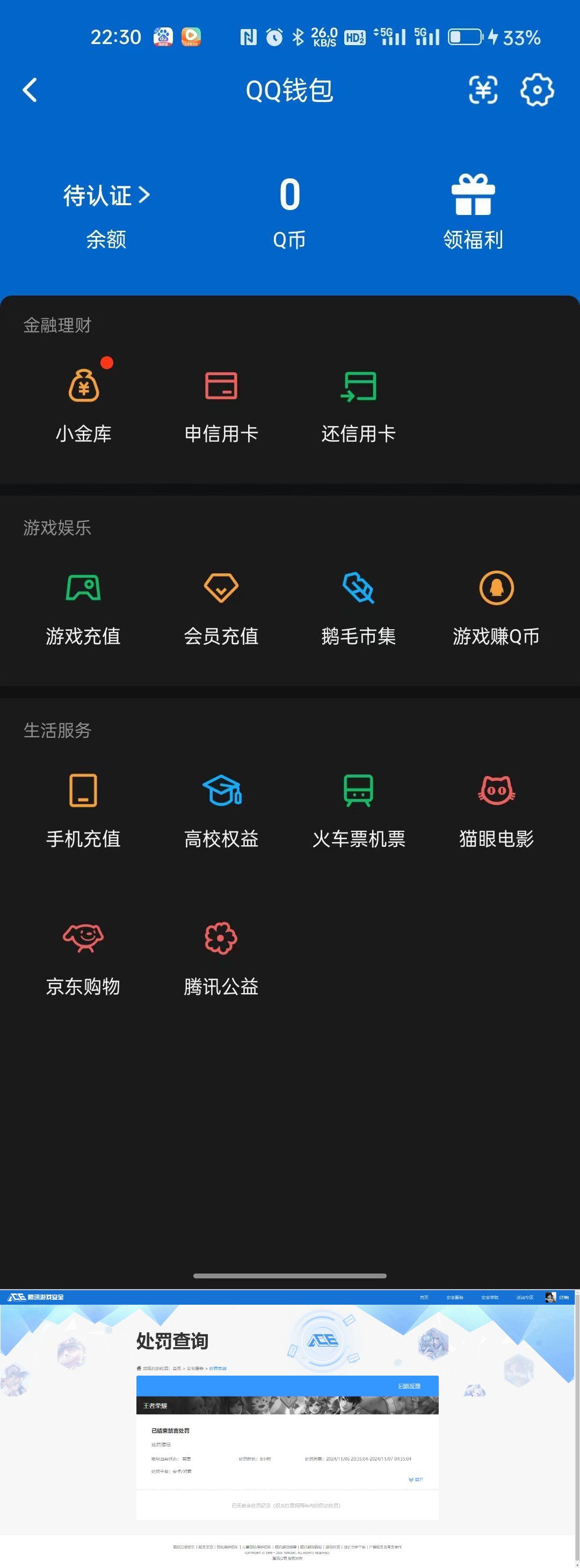Open 猫眼电影 Maoyan movies
This screenshot has width=580, height=1568.
[x=497, y=790]
